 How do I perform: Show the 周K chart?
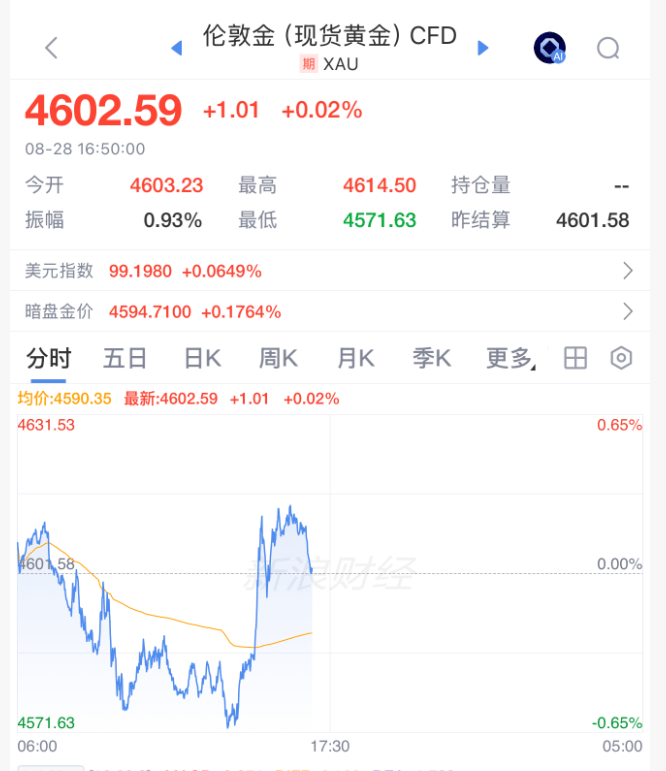(x=278, y=358)
